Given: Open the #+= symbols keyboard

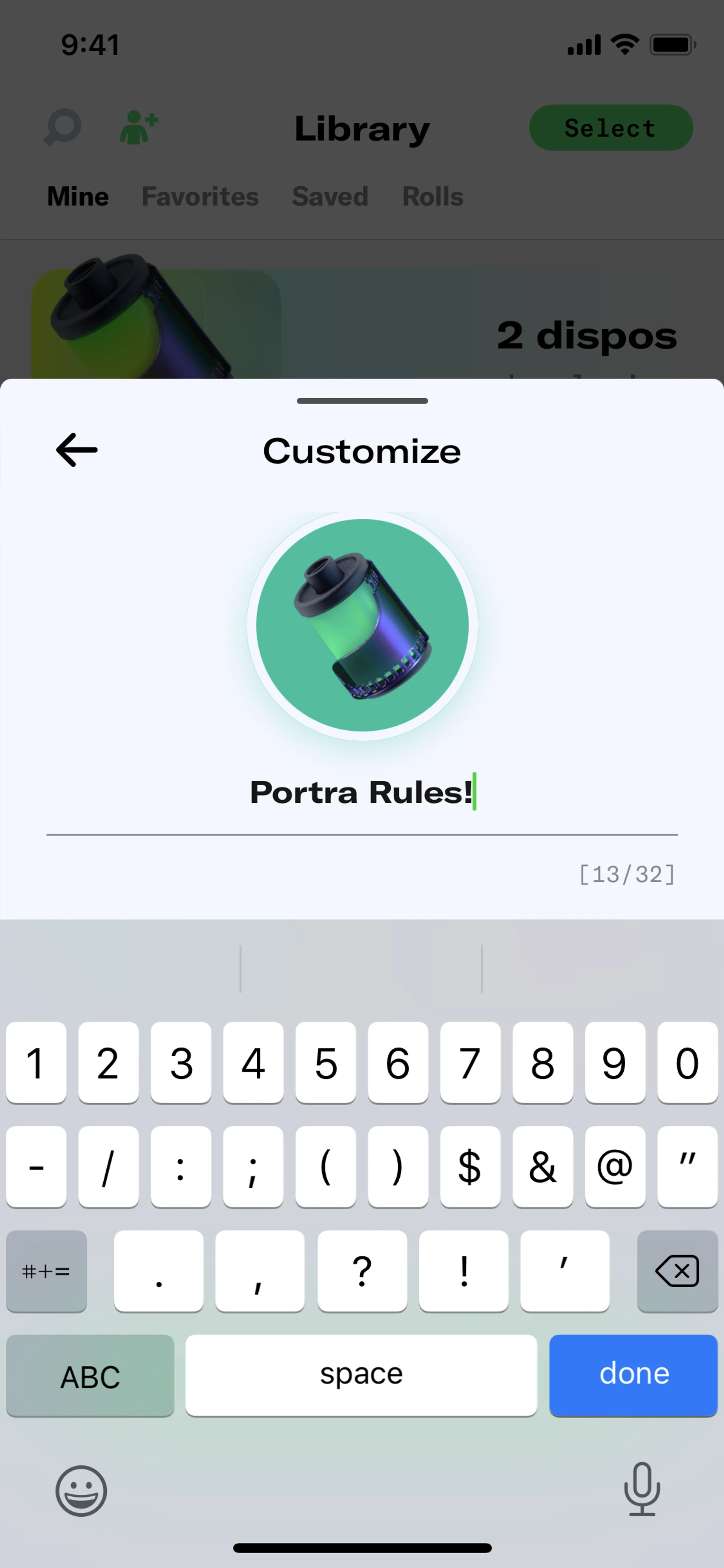Looking at the screenshot, I should point(46,1271).
